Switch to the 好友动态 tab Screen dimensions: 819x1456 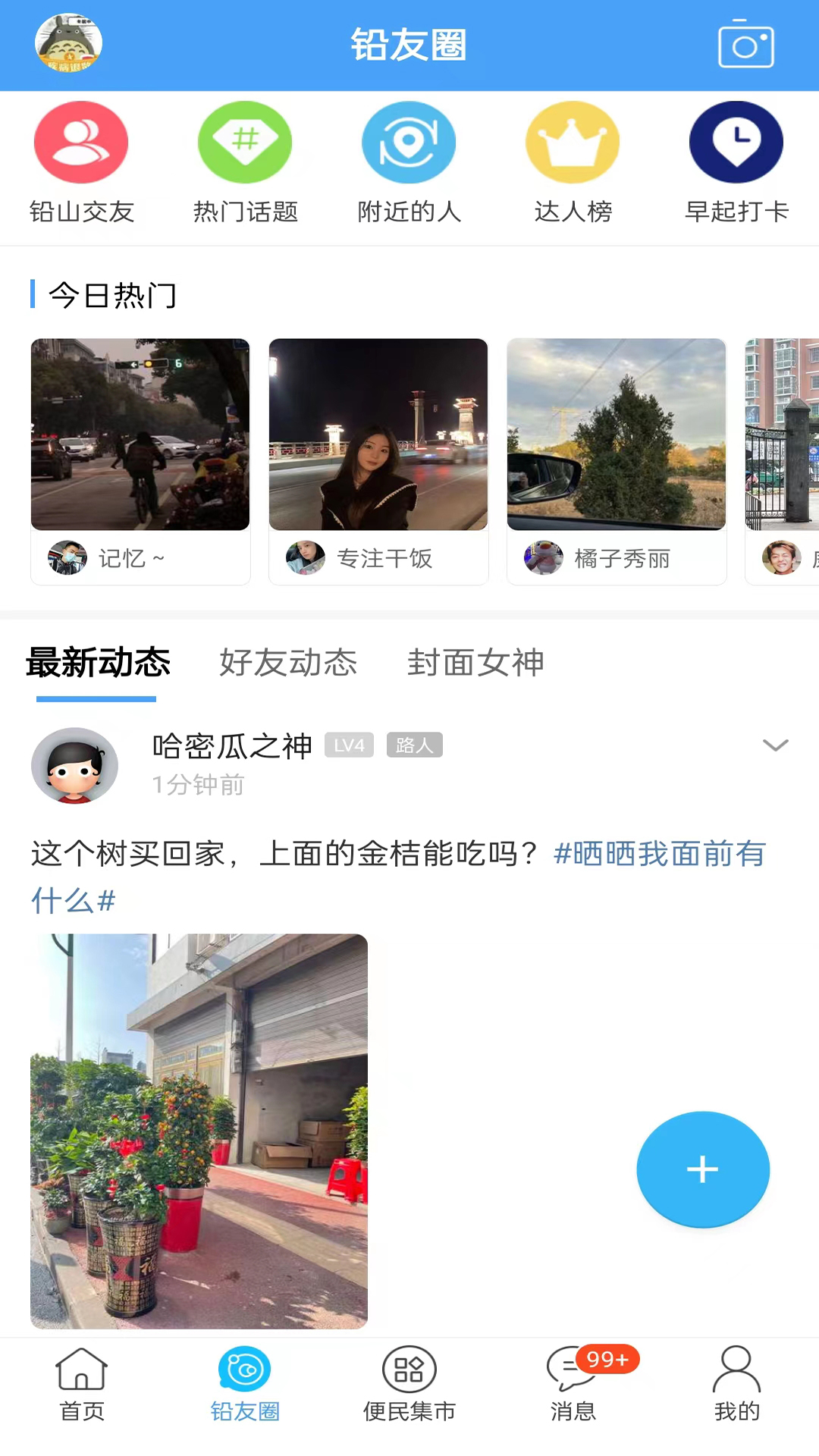coord(288,663)
